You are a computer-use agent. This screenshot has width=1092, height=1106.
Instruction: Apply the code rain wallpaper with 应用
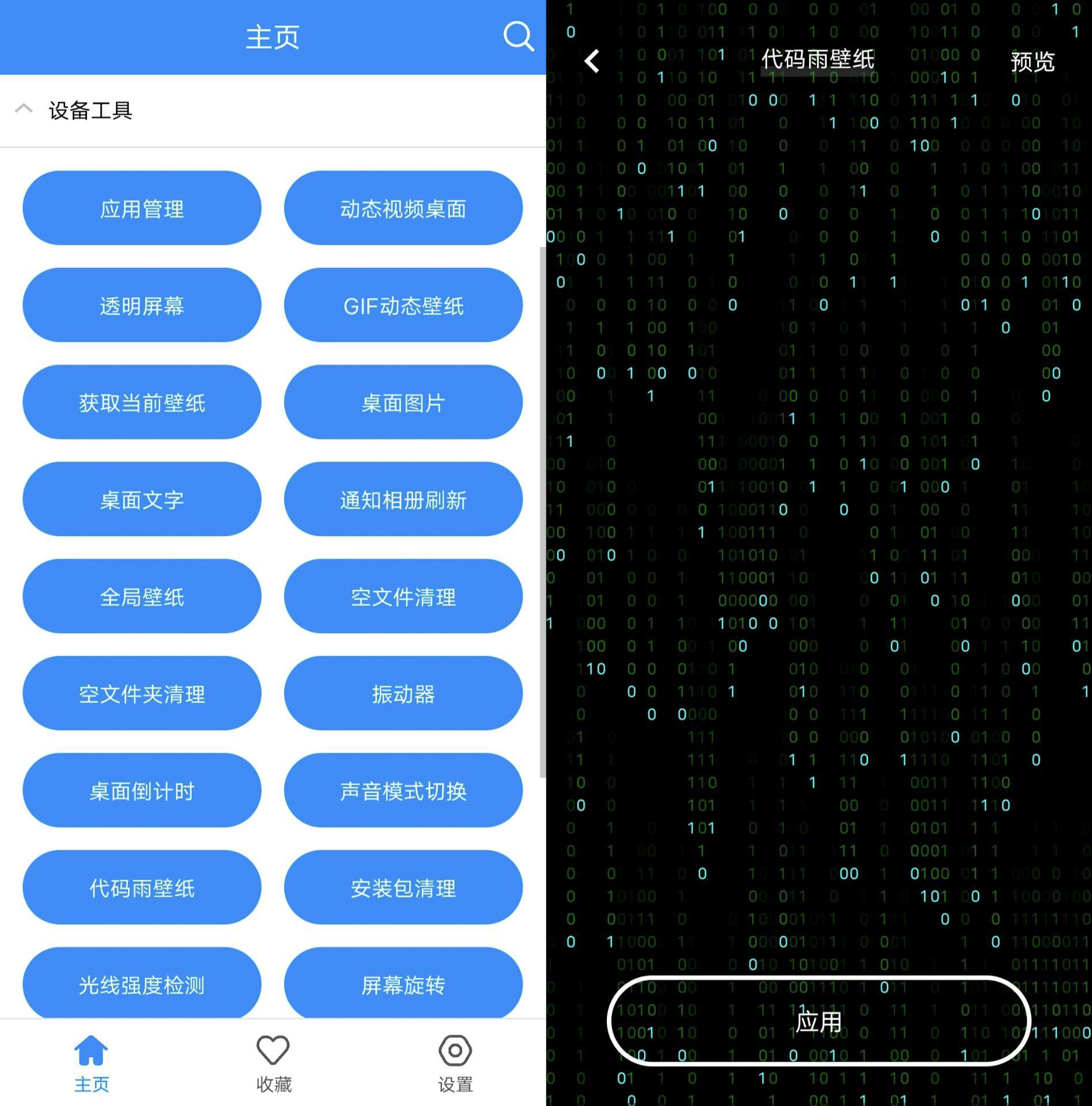pyautogui.click(x=818, y=1021)
